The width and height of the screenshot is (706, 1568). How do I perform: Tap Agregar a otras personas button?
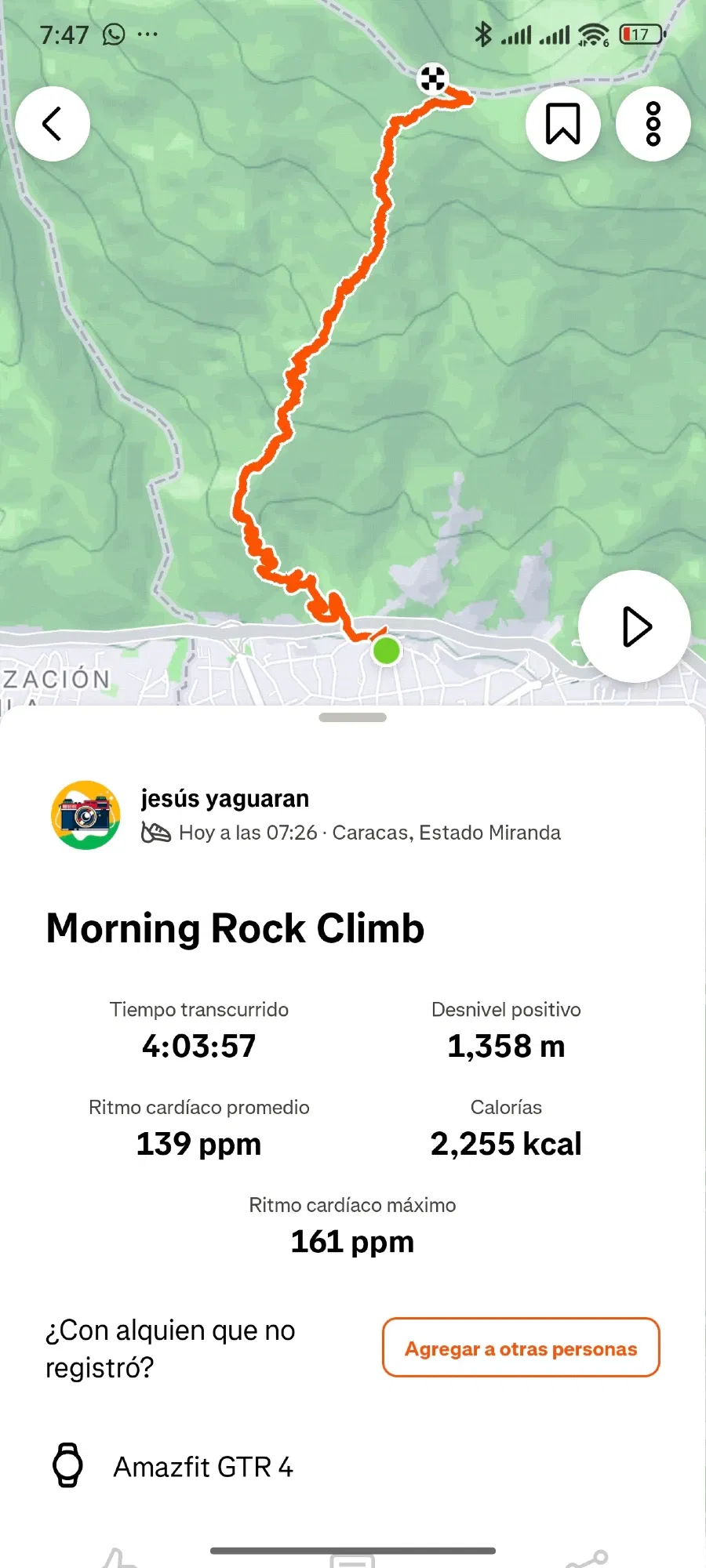tap(521, 1348)
